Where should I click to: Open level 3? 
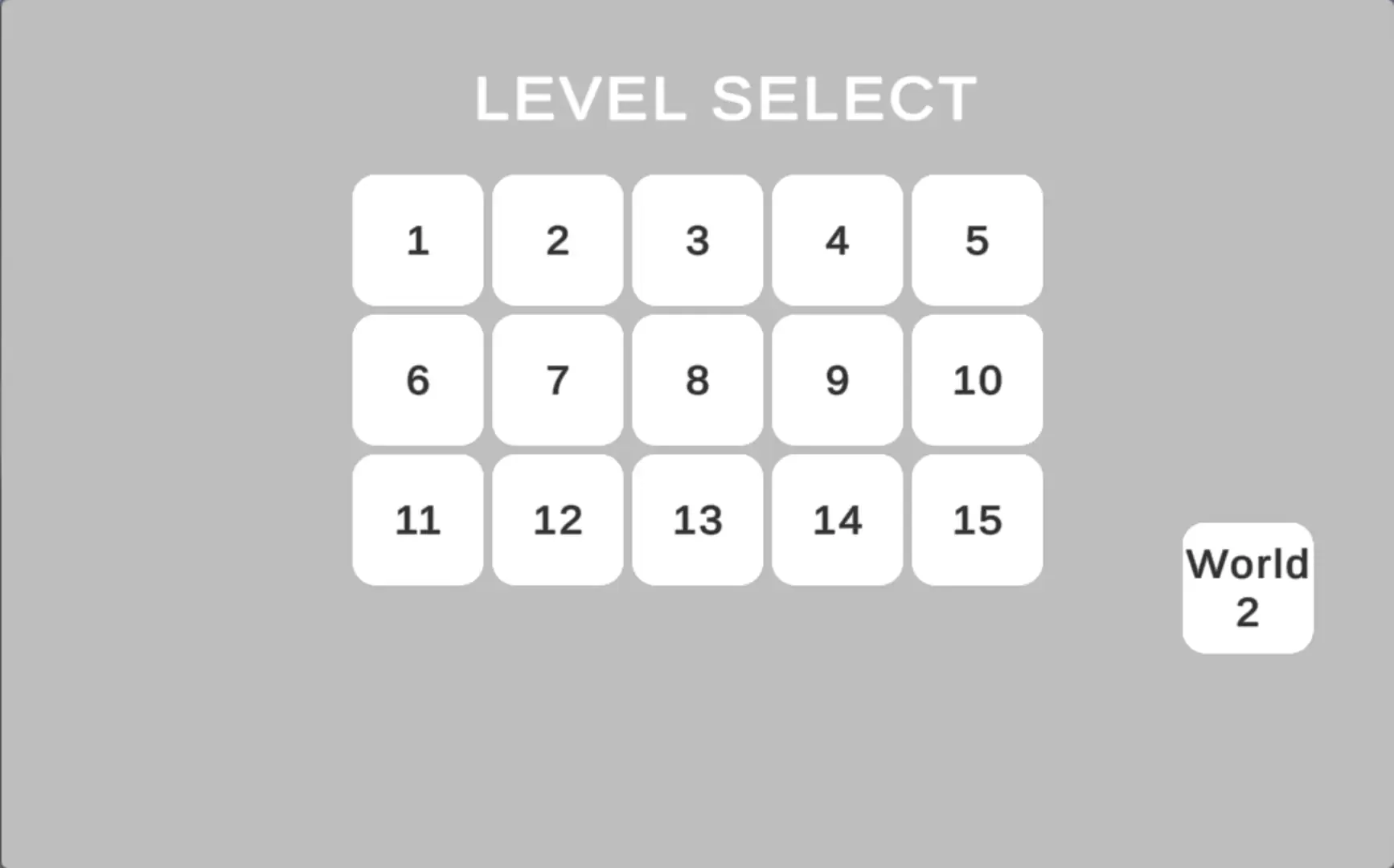(x=697, y=240)
